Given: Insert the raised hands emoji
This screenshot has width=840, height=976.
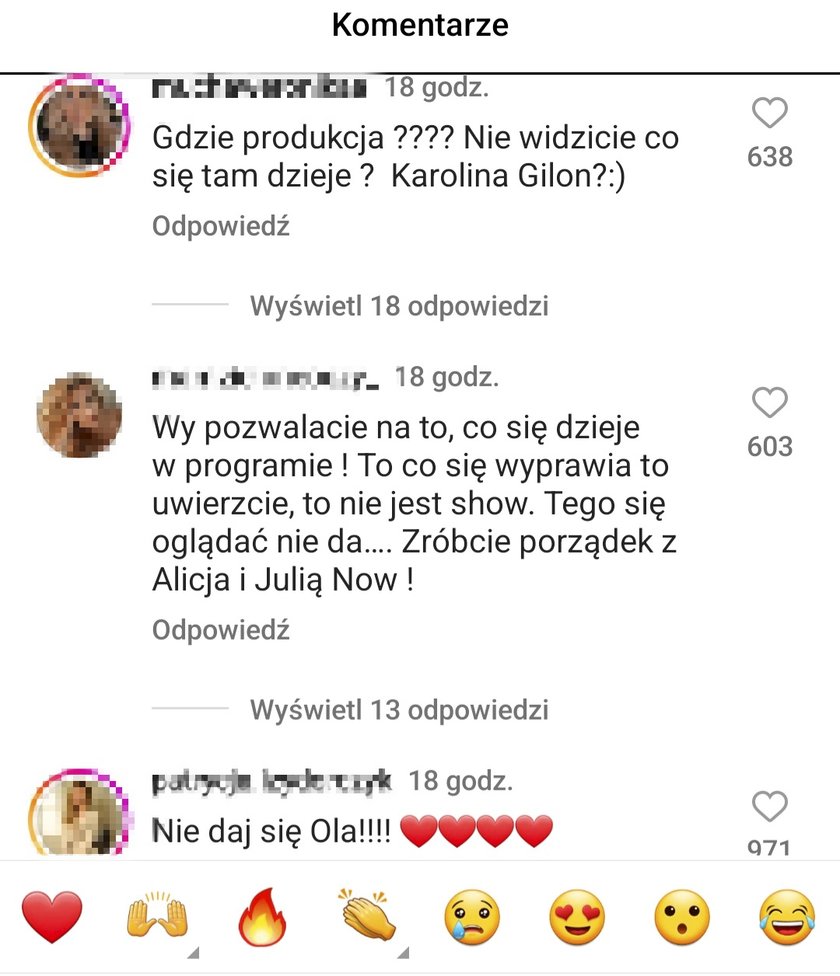Looking at the screenshot, I should (158, 917).
